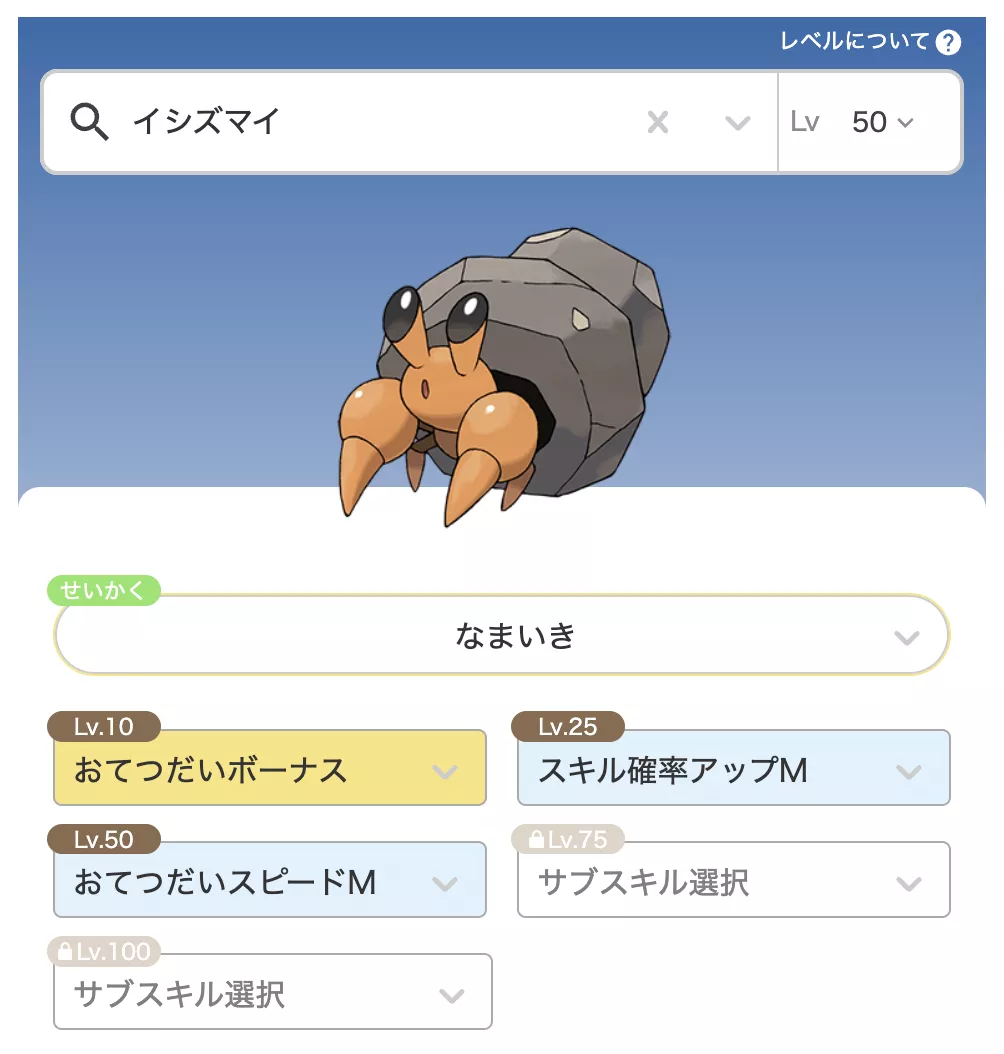Image resolution: width=1004 pixels, height=1054 pixels.
Task: Clear the イシズマイ name with the X icon
Action: click(x=659, y=122)
